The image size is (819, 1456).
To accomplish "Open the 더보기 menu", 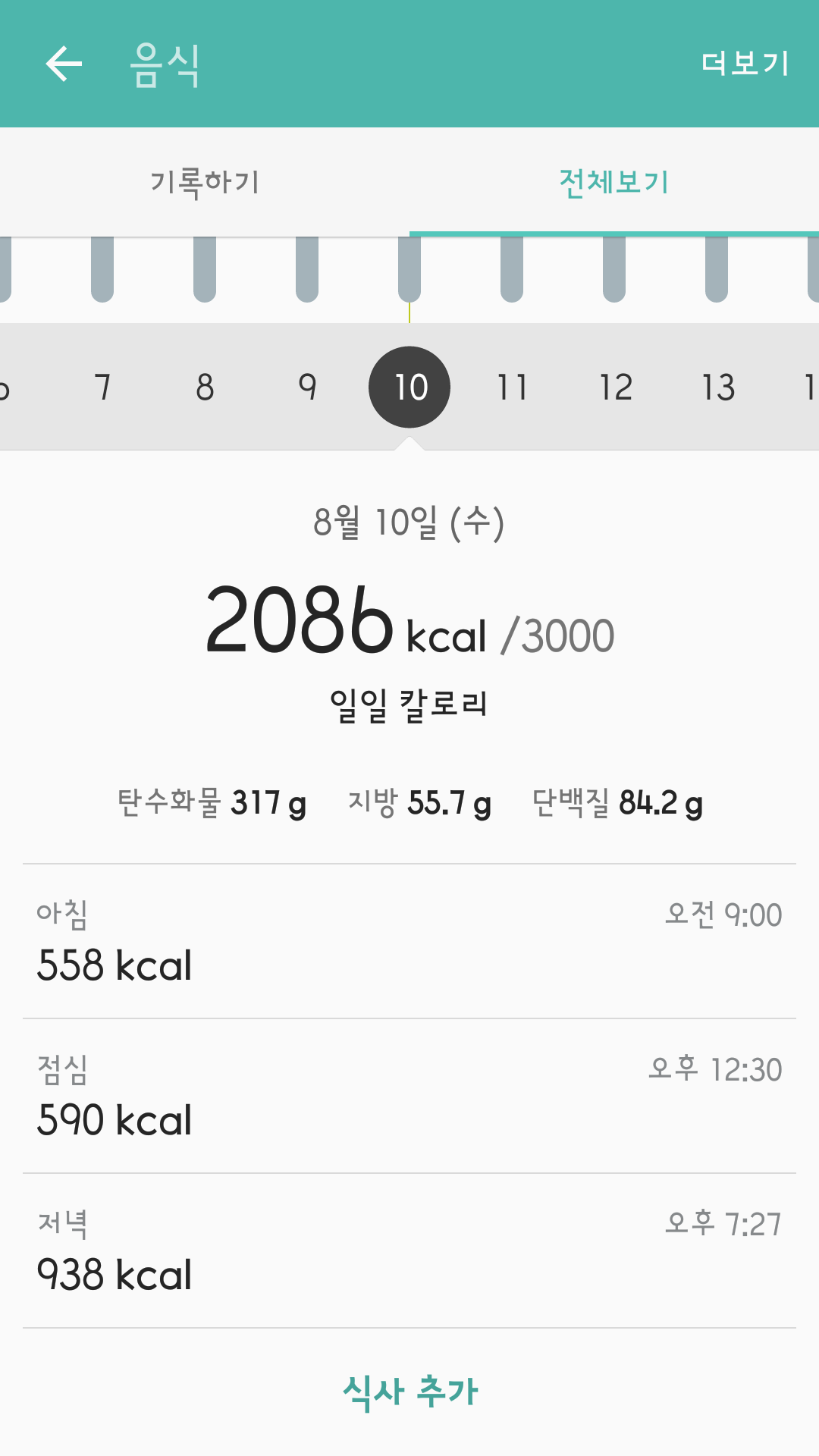I will tap(745, 64).
